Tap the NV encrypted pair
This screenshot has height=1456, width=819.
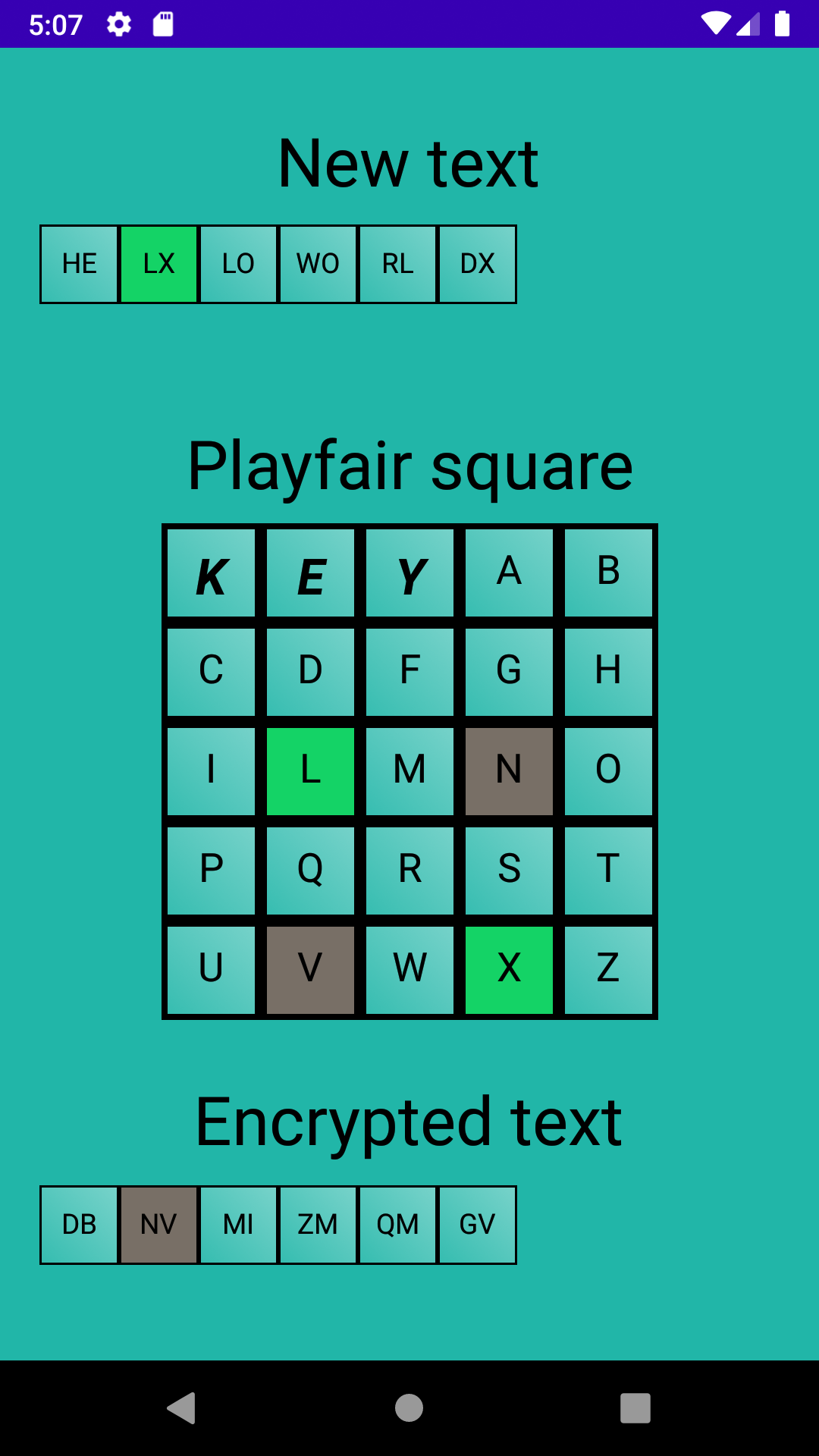point(159,1225)
